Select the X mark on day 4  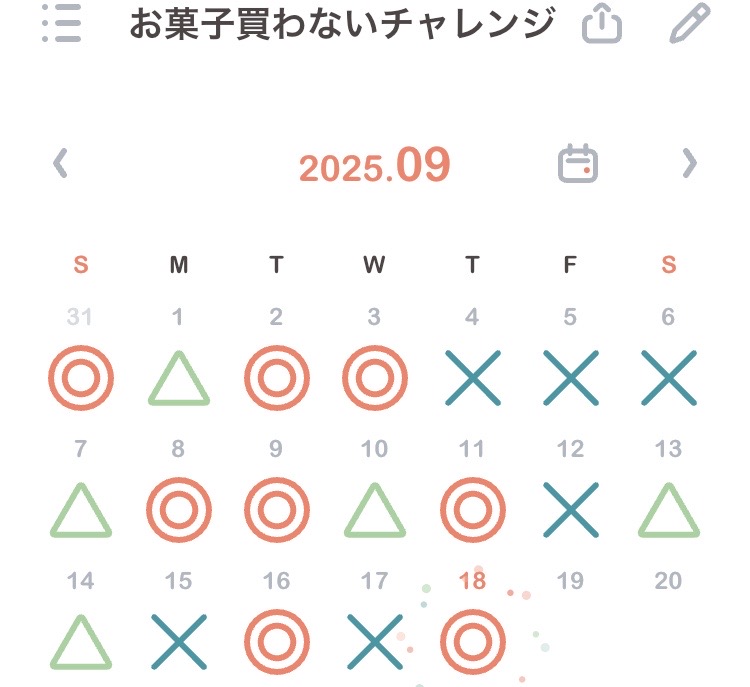(472, 379)
